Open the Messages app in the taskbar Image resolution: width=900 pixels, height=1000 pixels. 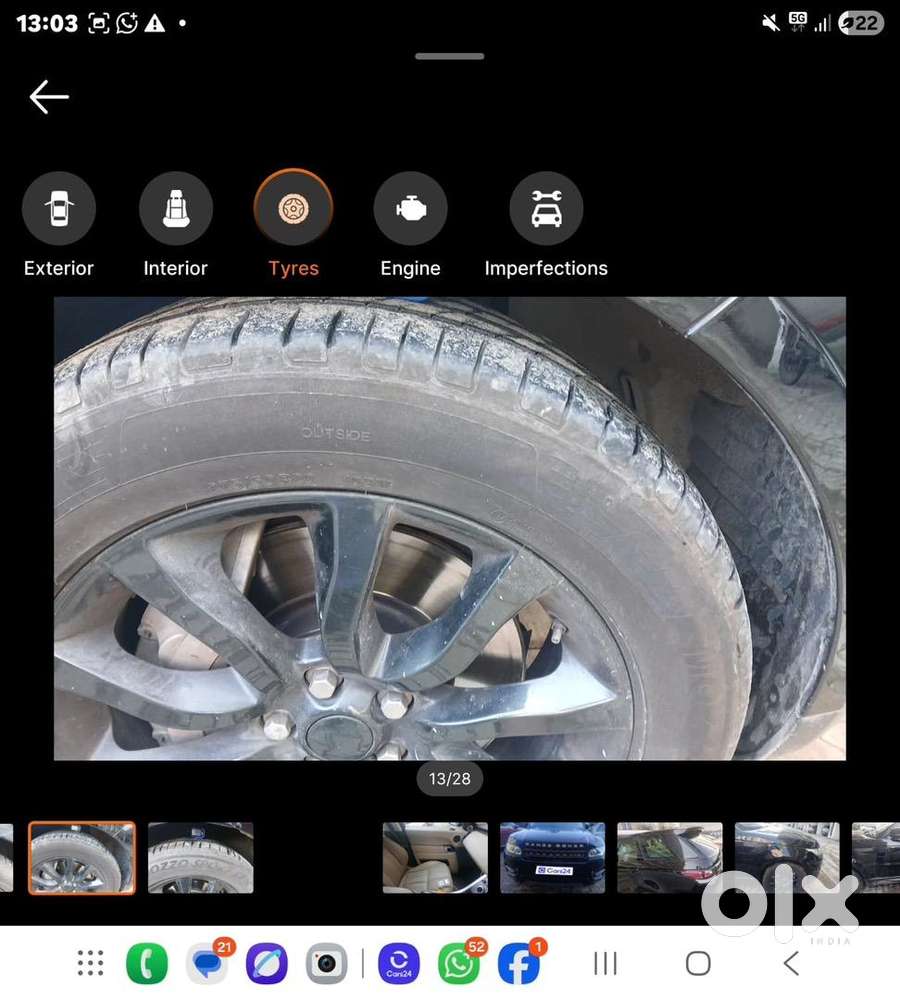(207, 963)
